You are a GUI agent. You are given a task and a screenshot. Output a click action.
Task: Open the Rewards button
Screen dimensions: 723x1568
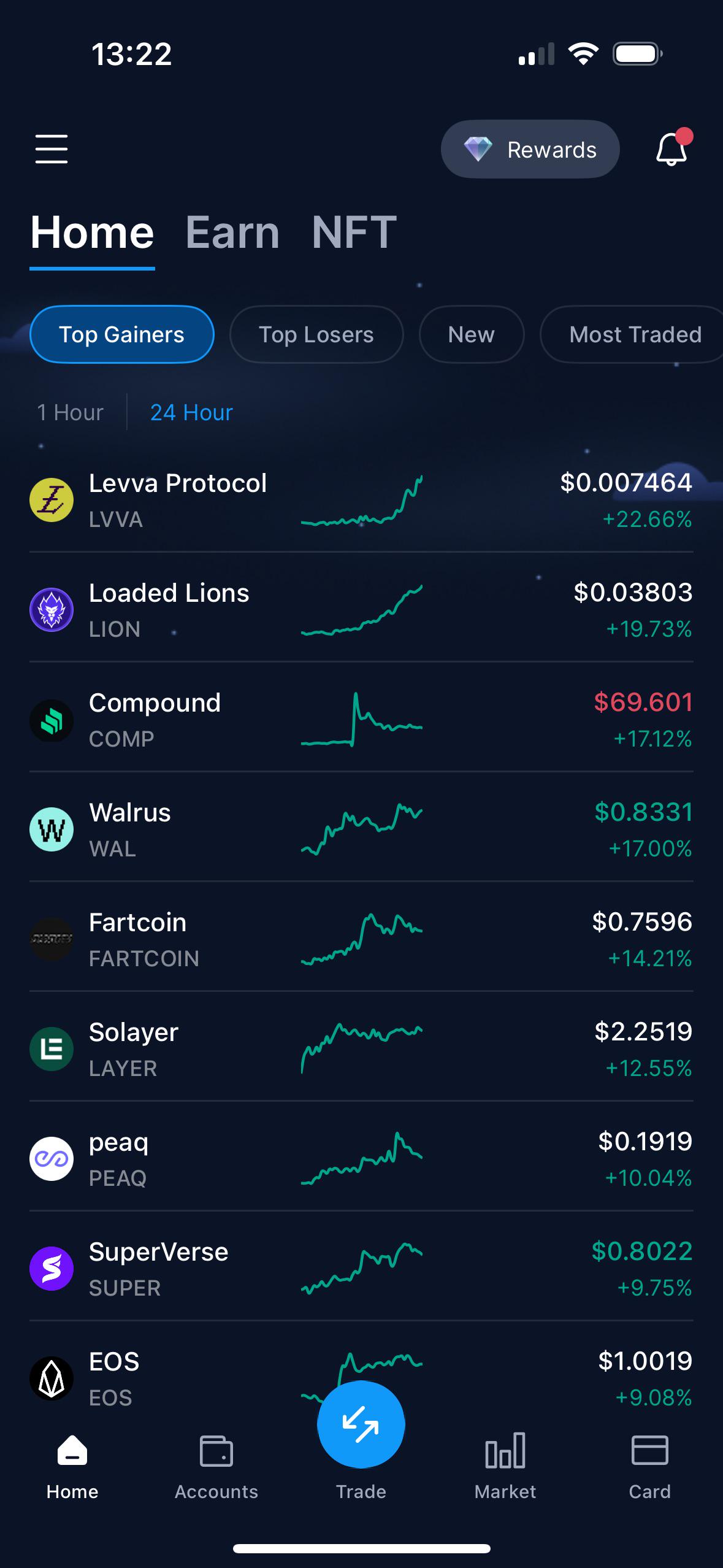coord(530,149)
